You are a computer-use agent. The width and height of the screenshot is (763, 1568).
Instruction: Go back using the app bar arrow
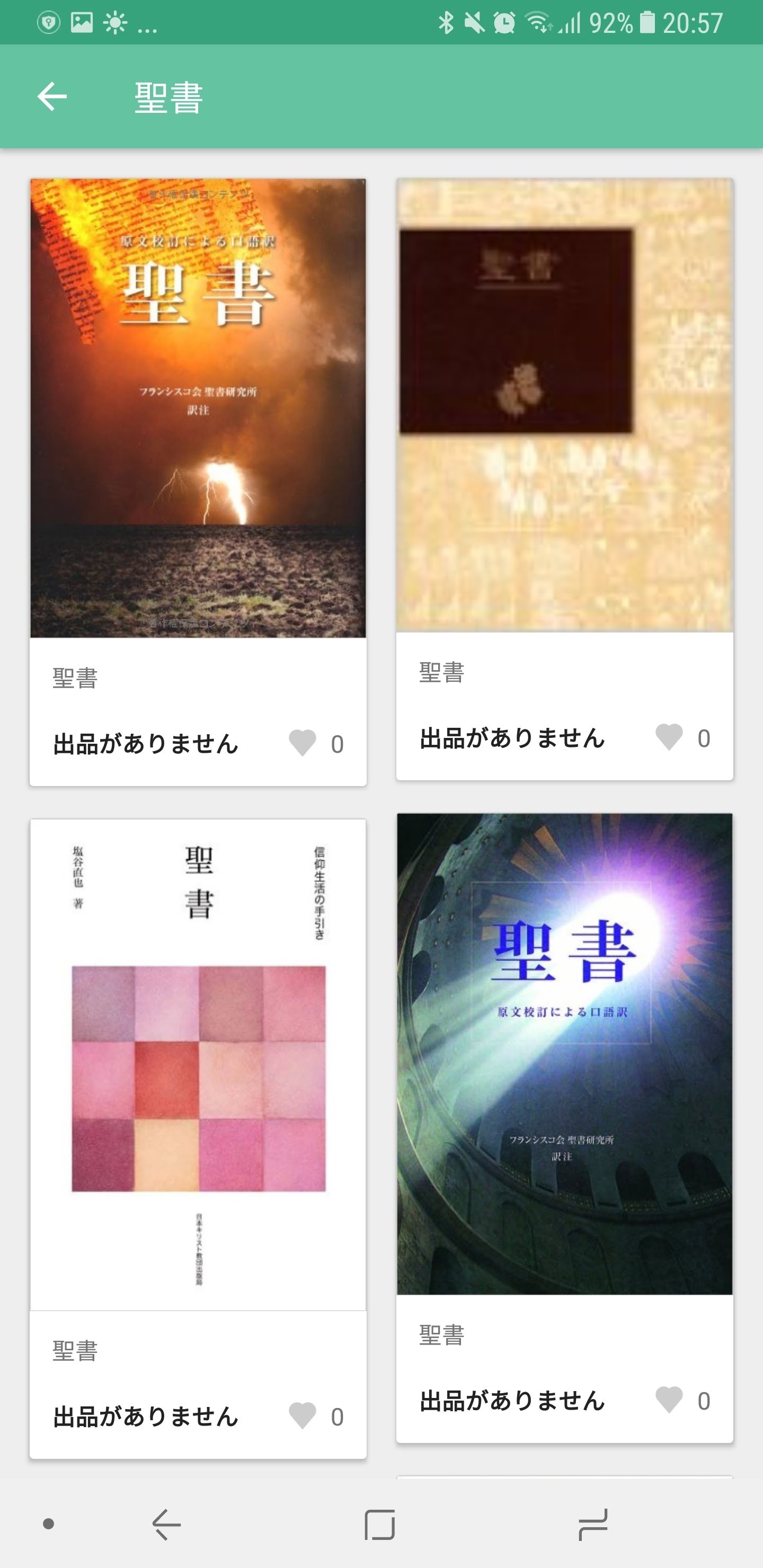pos(52,97)
